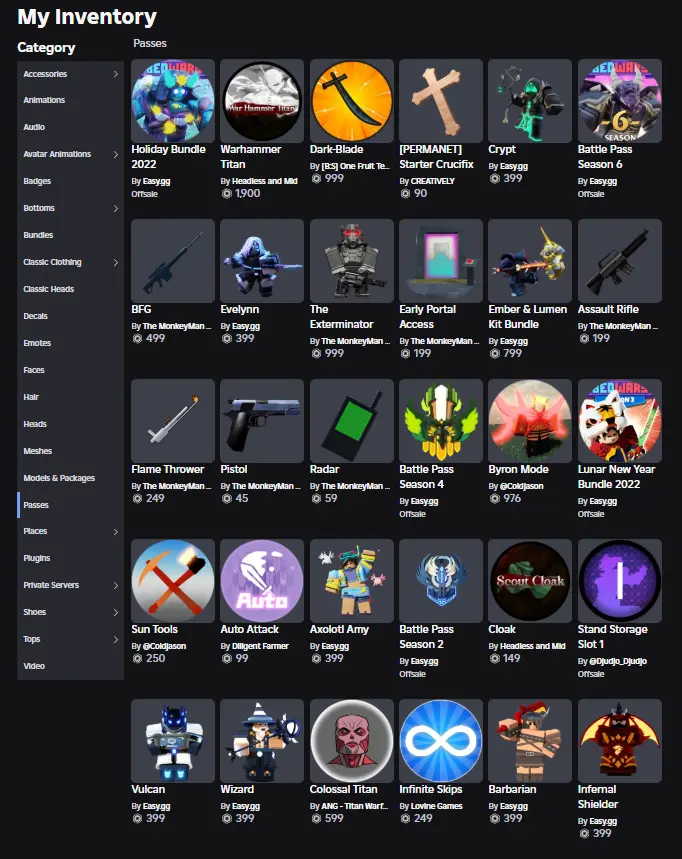
Task: View the Flame Thrower pass
Action: (173, 421)
